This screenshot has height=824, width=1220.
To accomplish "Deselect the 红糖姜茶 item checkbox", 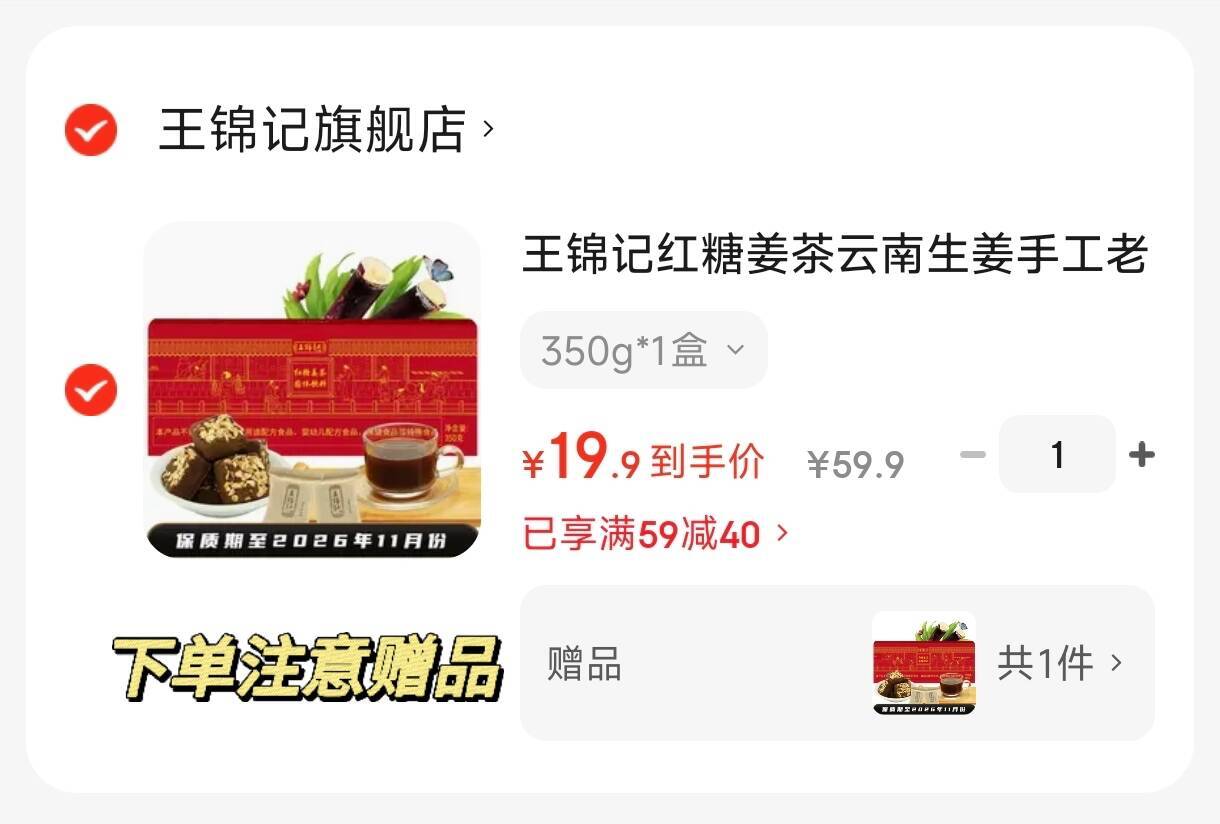I will tap(91, 390).
